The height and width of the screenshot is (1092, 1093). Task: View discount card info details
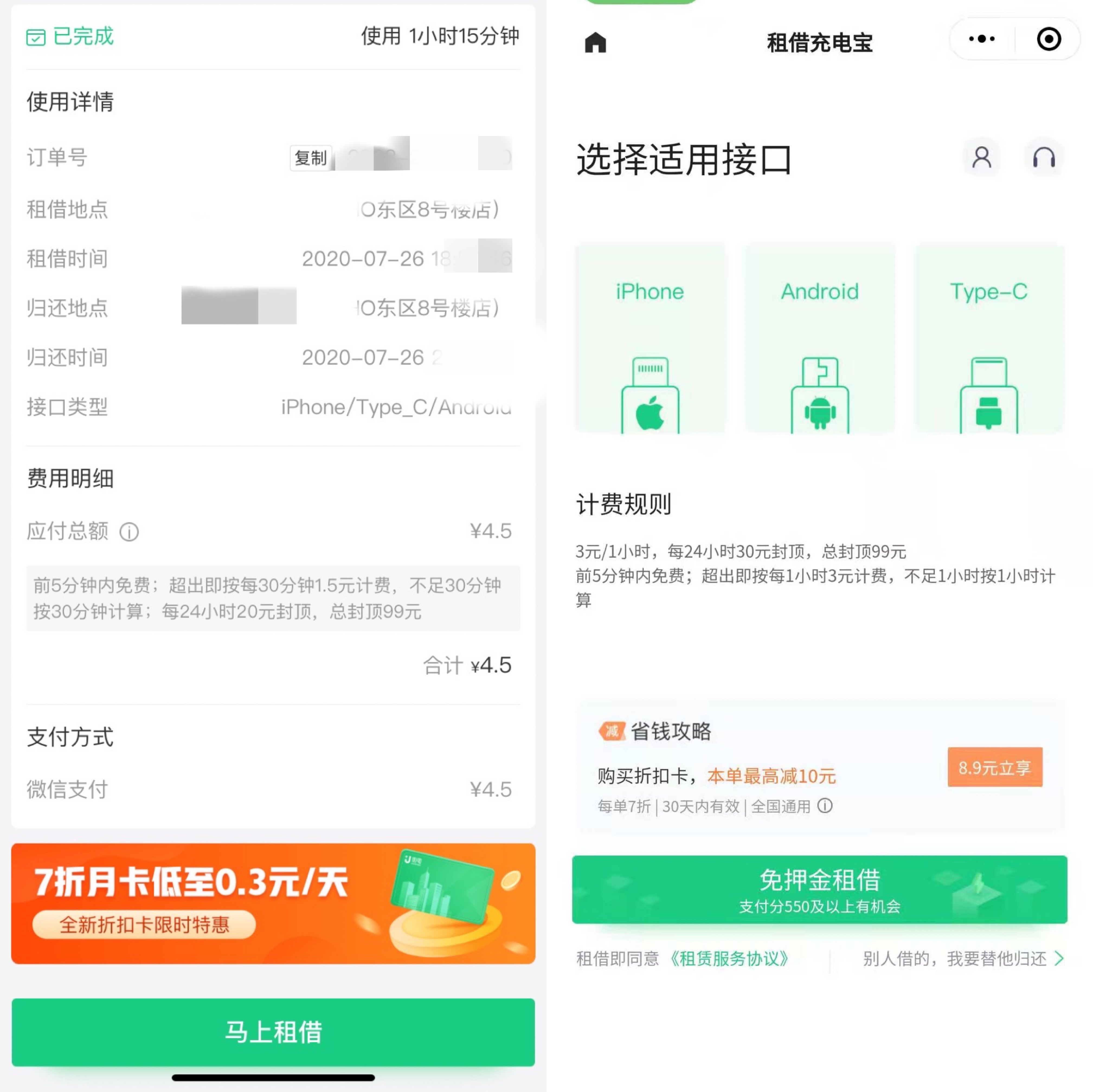coord(825,805)
